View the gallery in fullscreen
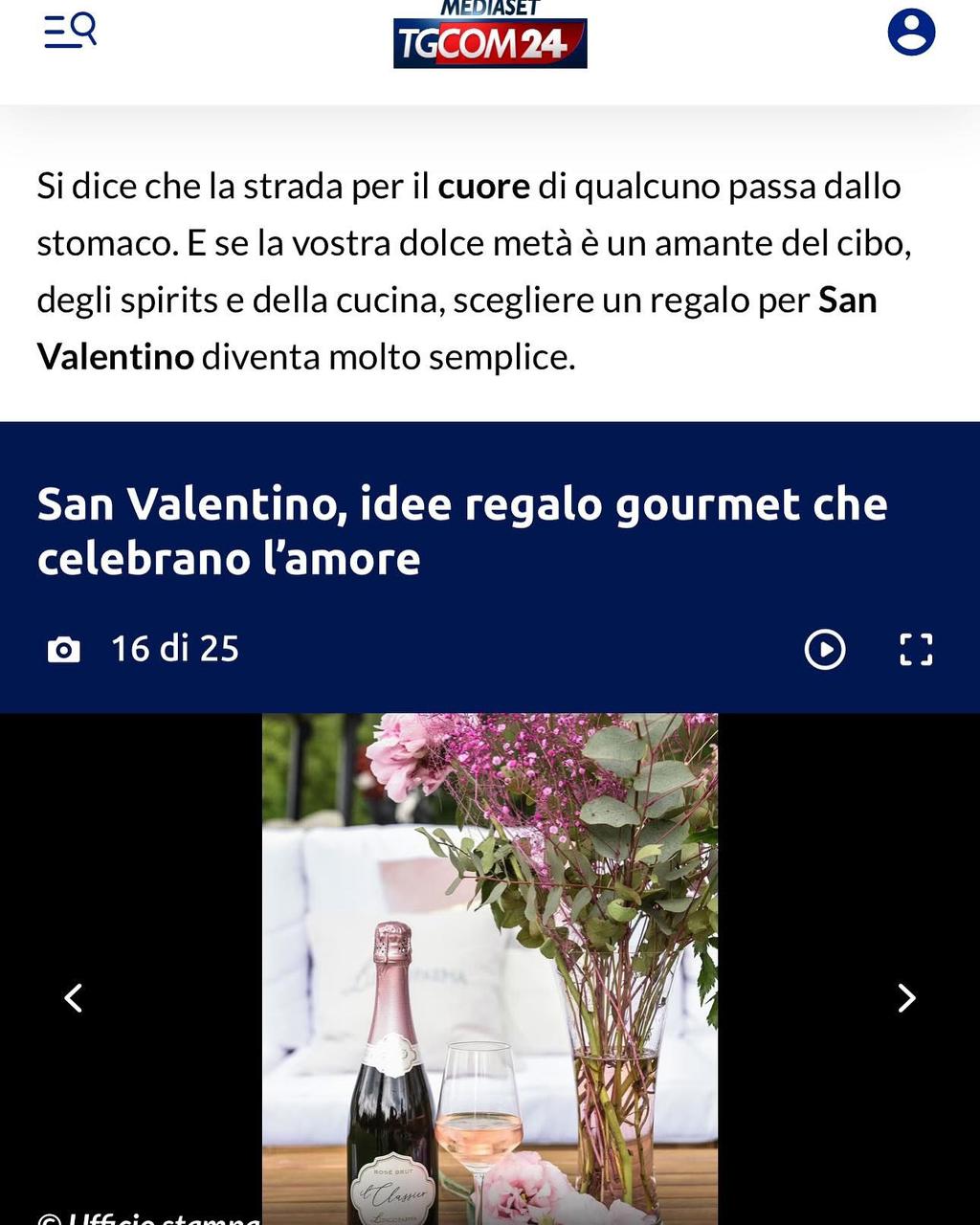 (916, 650)
